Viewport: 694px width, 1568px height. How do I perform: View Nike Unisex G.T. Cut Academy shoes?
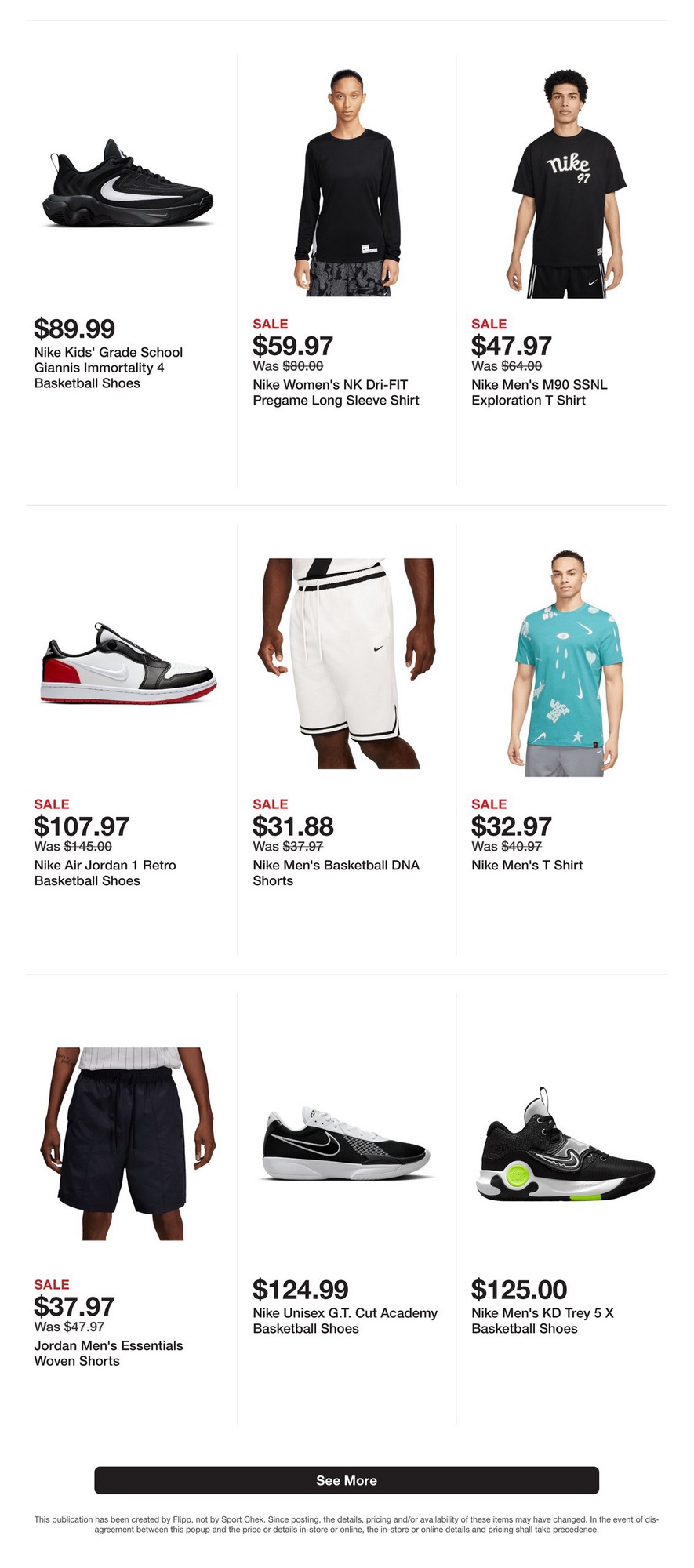347,1145
